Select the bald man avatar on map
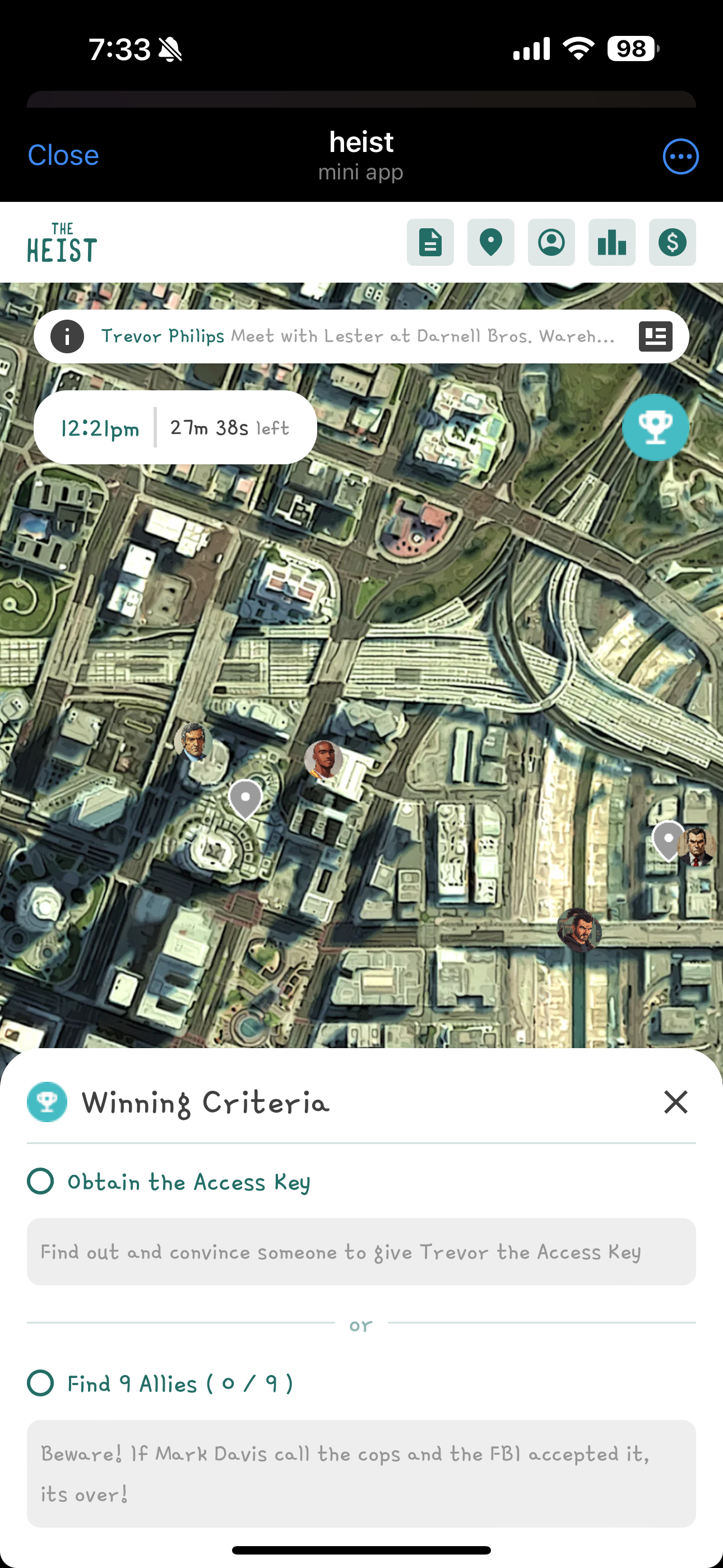This screenshot has width=723, height=1568. tap(323, 759)
